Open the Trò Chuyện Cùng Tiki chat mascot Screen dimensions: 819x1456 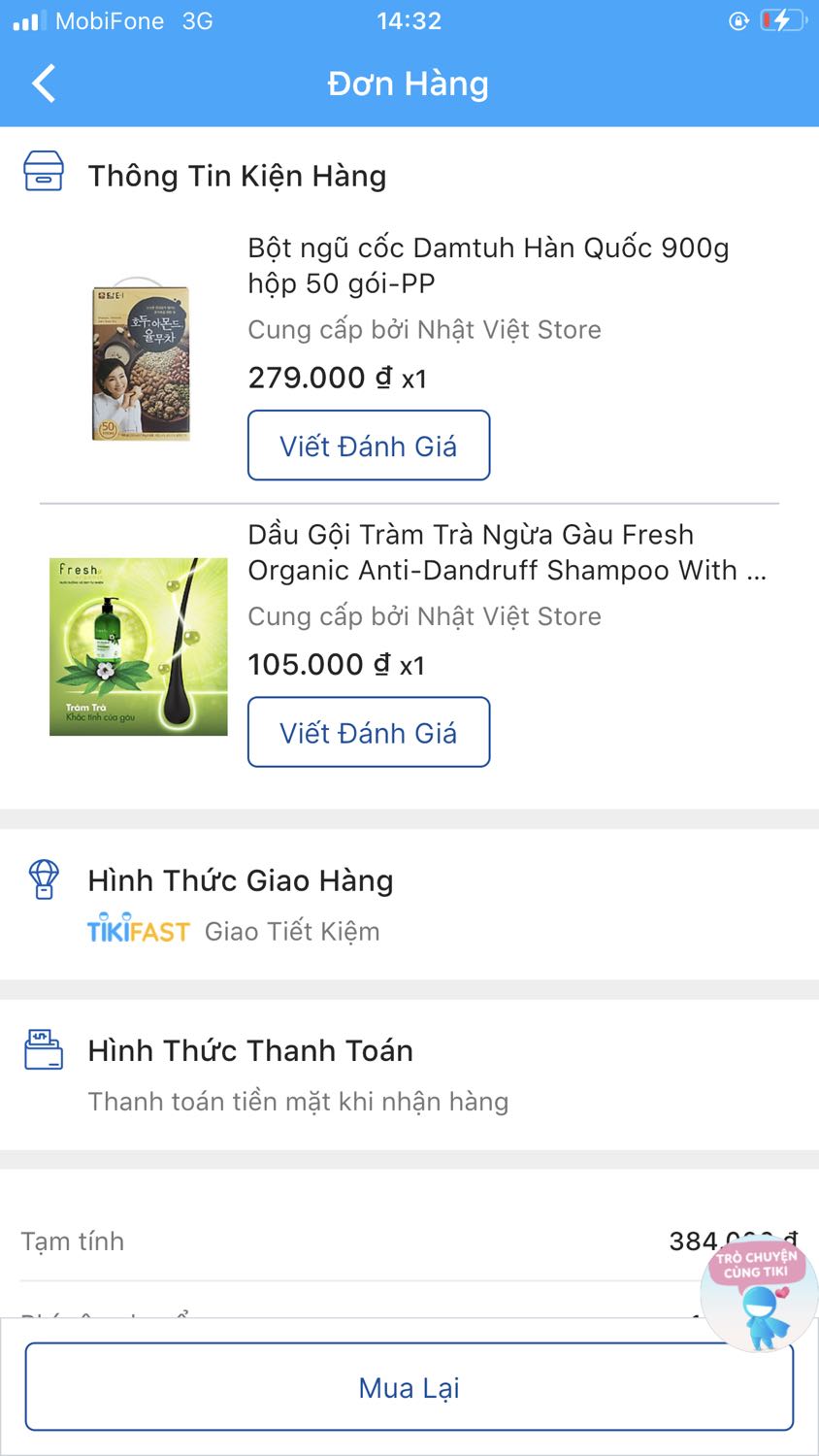(758, 1291)
